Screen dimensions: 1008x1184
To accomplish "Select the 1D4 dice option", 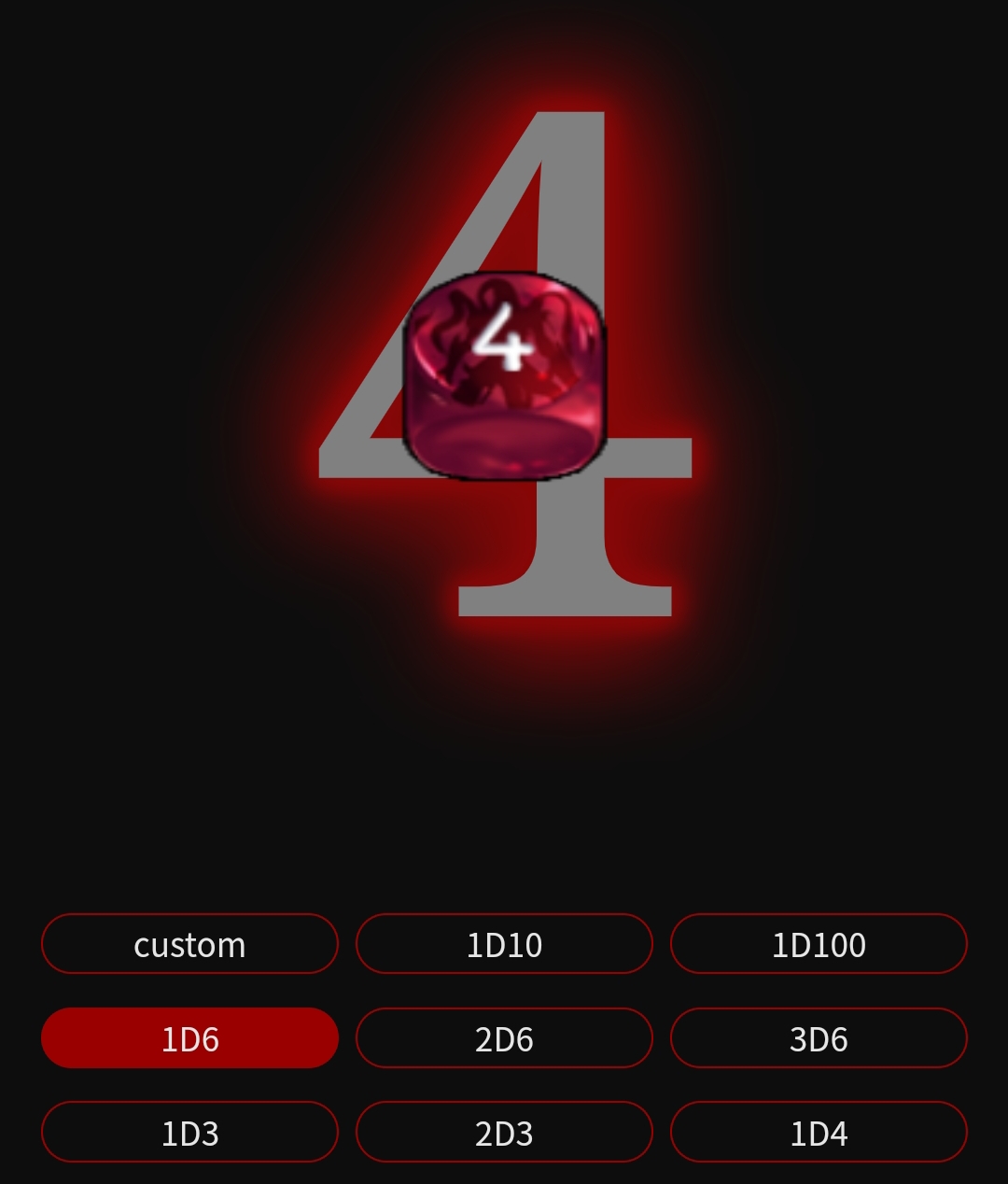I will 819,1133.
